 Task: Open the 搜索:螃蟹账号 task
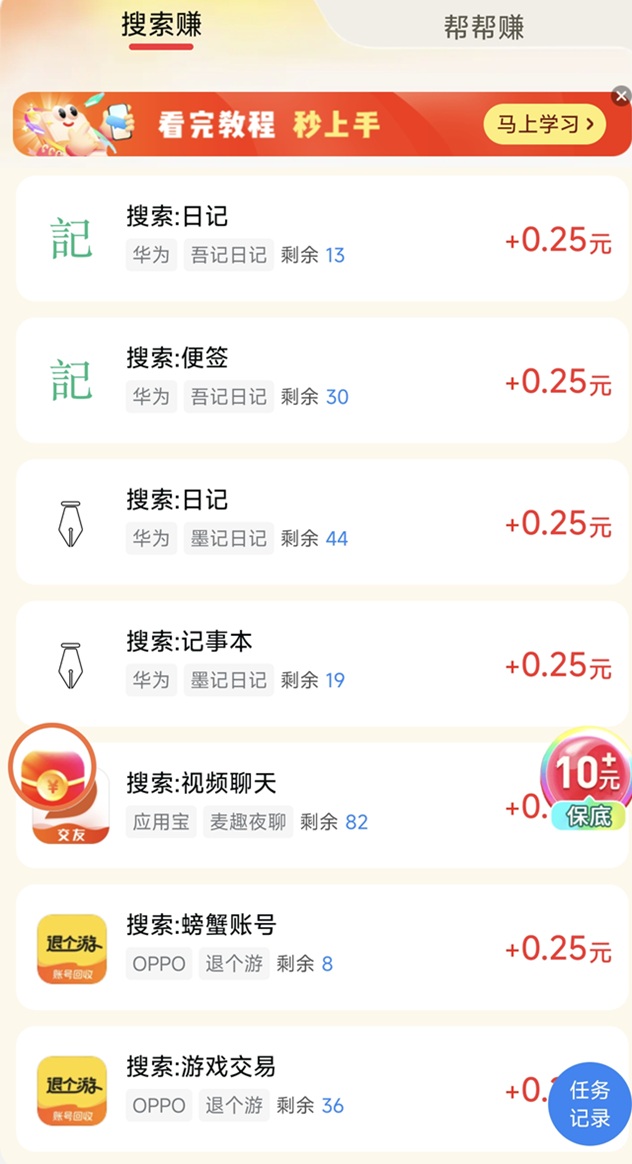coord(300,947)
